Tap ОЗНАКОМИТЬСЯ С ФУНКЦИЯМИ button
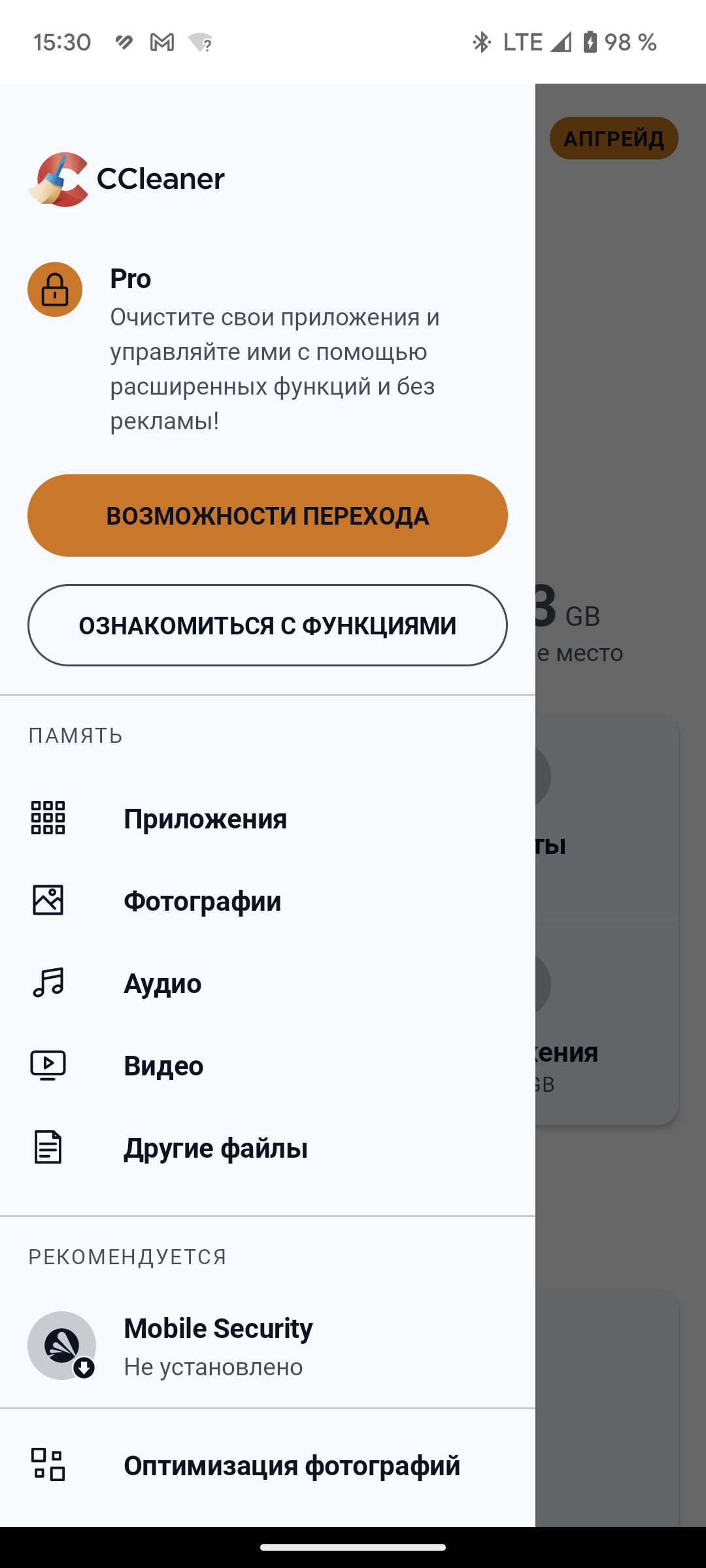 267,625
